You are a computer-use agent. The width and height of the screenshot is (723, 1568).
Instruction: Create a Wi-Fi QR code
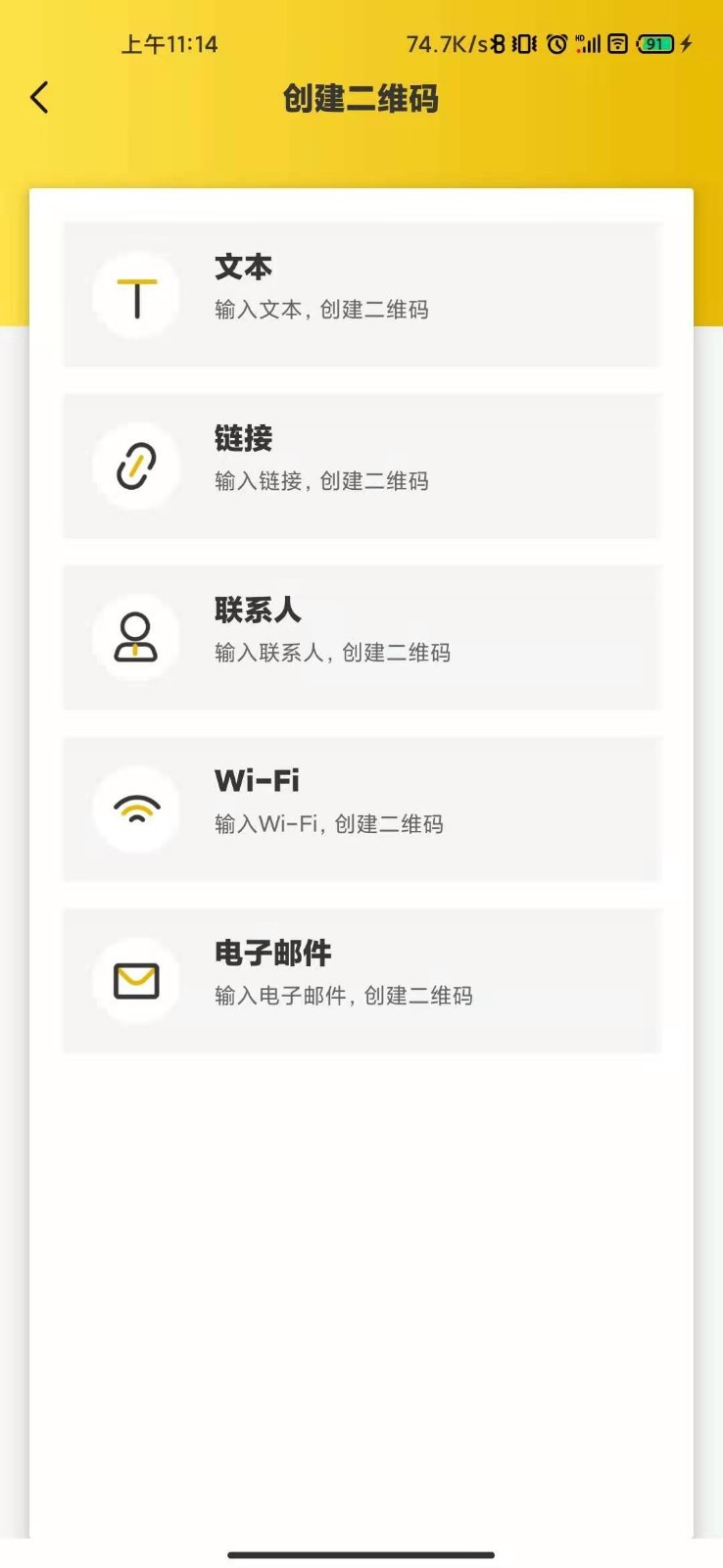(x=361, y=808)
